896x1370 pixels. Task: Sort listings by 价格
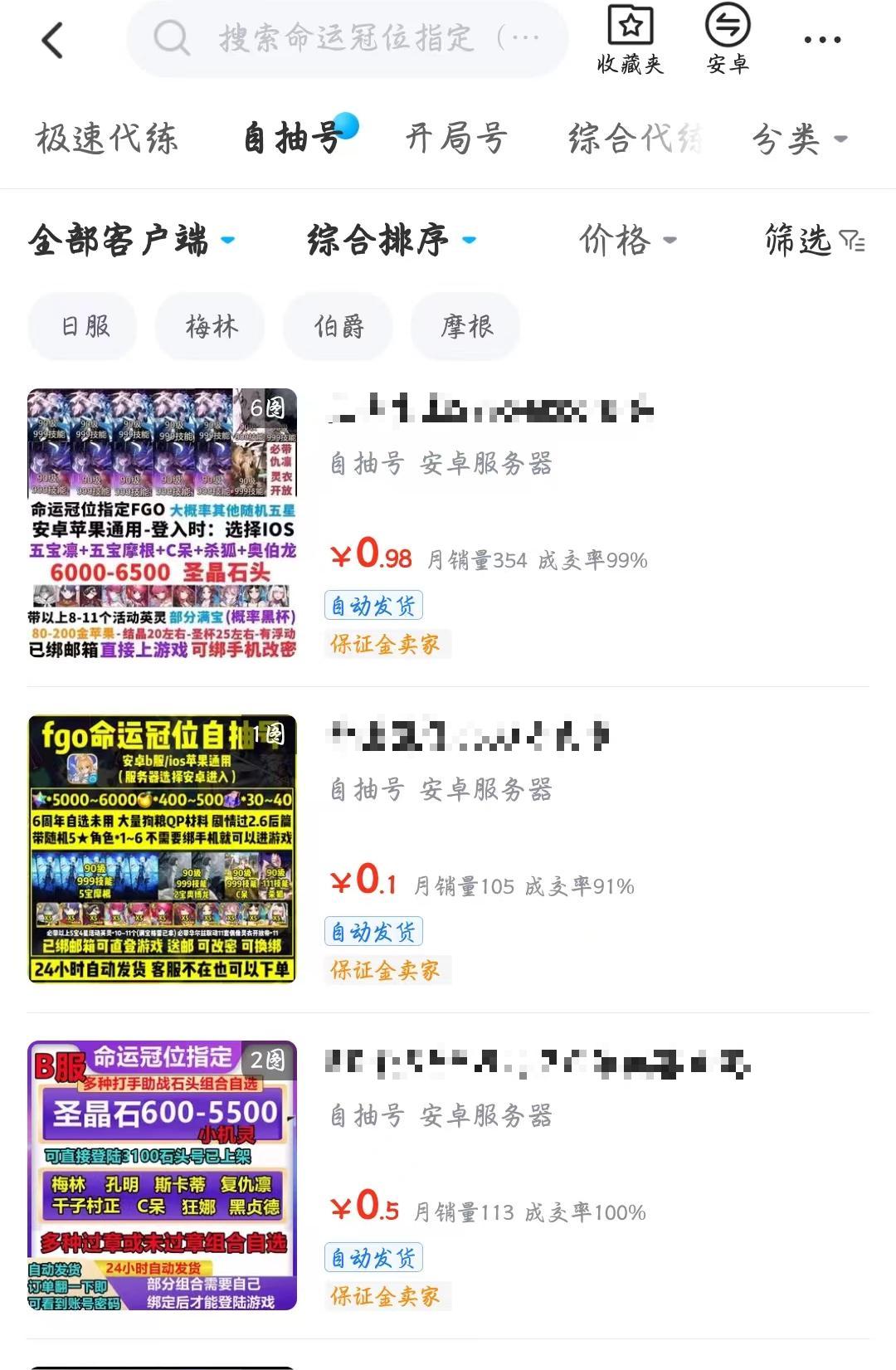pyautogui.click(x=626, y=241)
